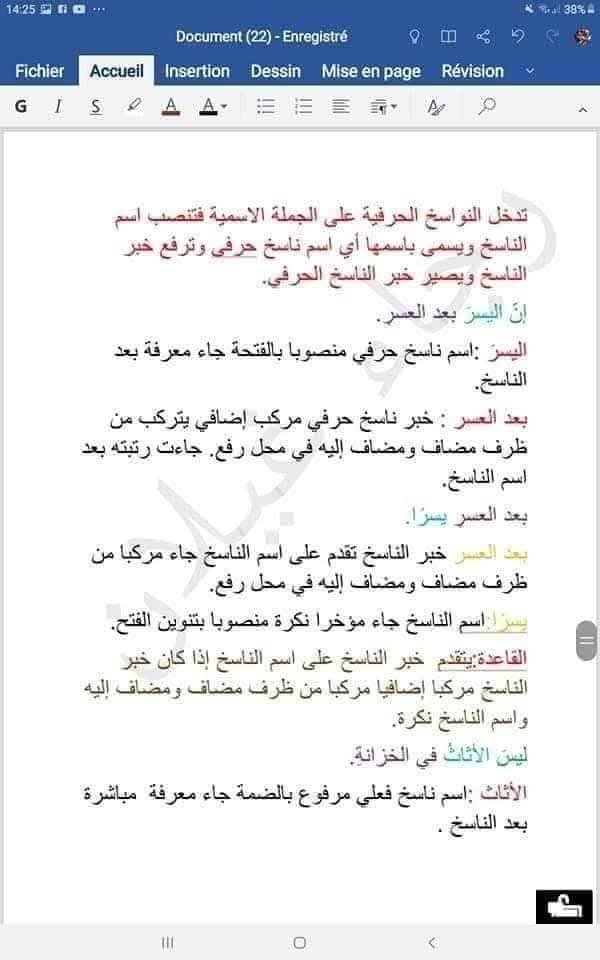Apply bold formatting with G
The width and height of the screenshot is (600, 960).
pos(21,106)
